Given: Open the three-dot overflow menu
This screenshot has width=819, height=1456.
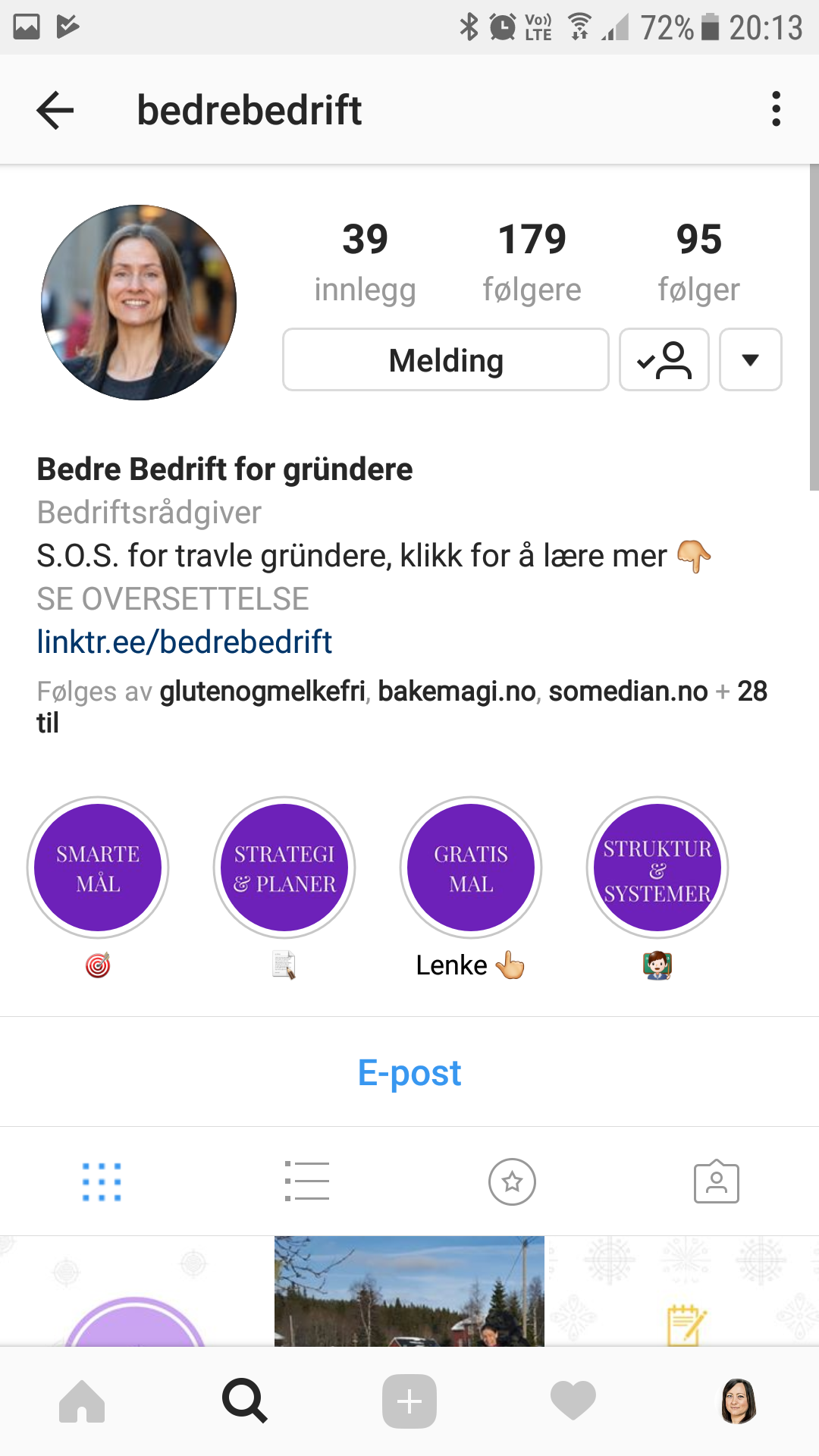Looking at the screenshot, I should click(x=775, y=109).
